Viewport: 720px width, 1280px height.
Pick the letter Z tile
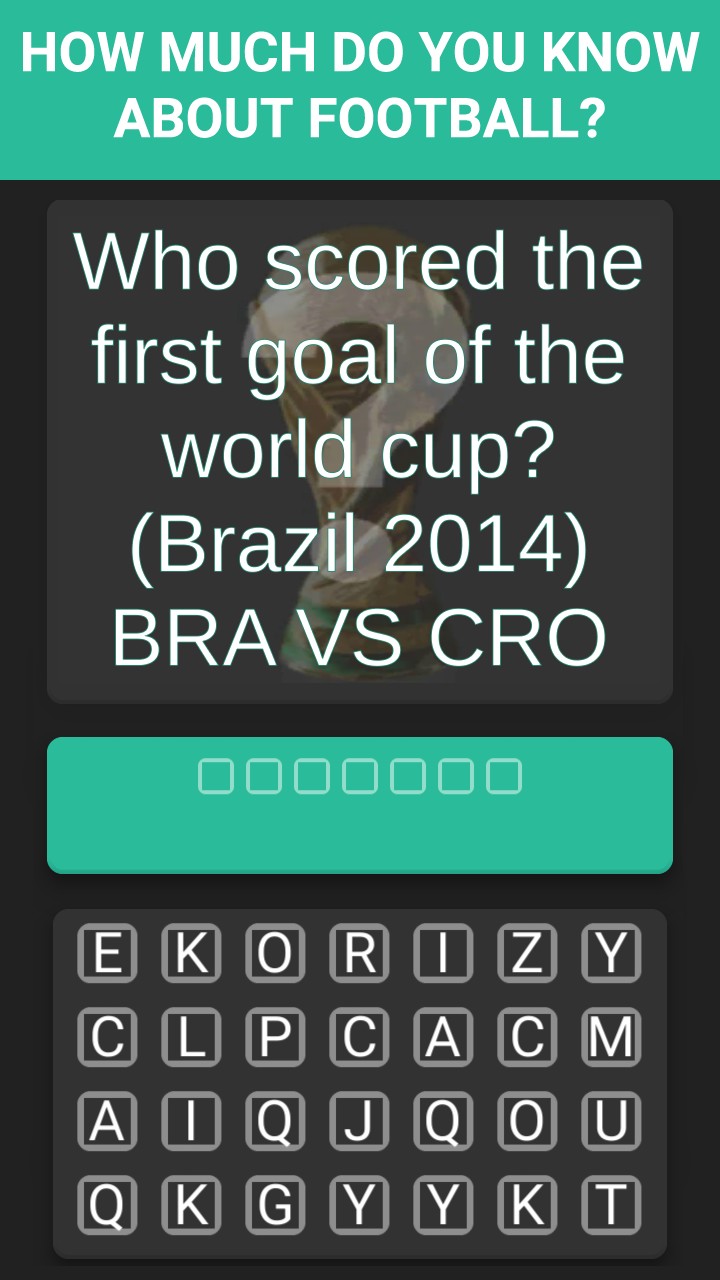click(x=527, y=954)
